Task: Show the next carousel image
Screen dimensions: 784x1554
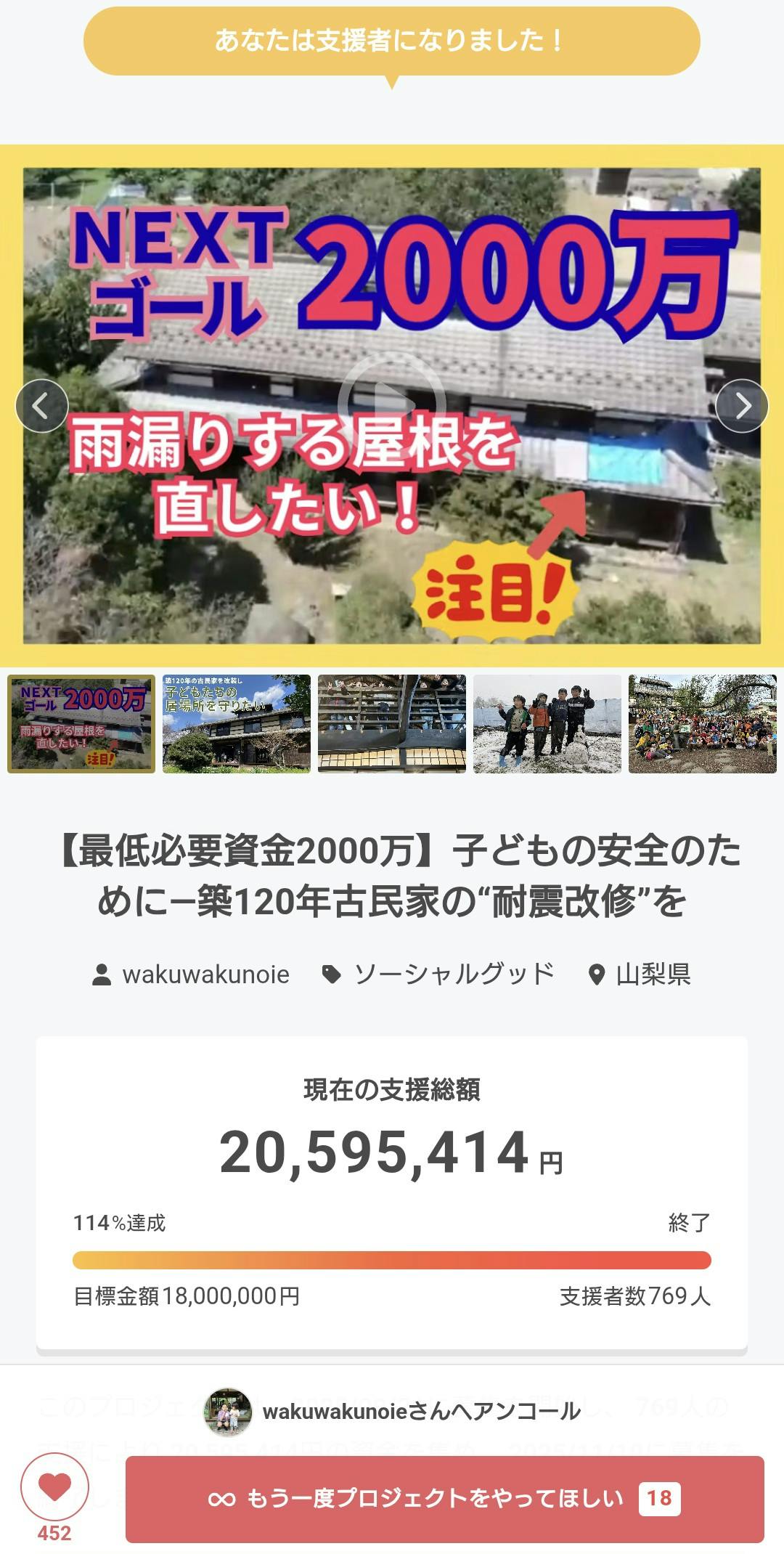Action: pos(741,406)
